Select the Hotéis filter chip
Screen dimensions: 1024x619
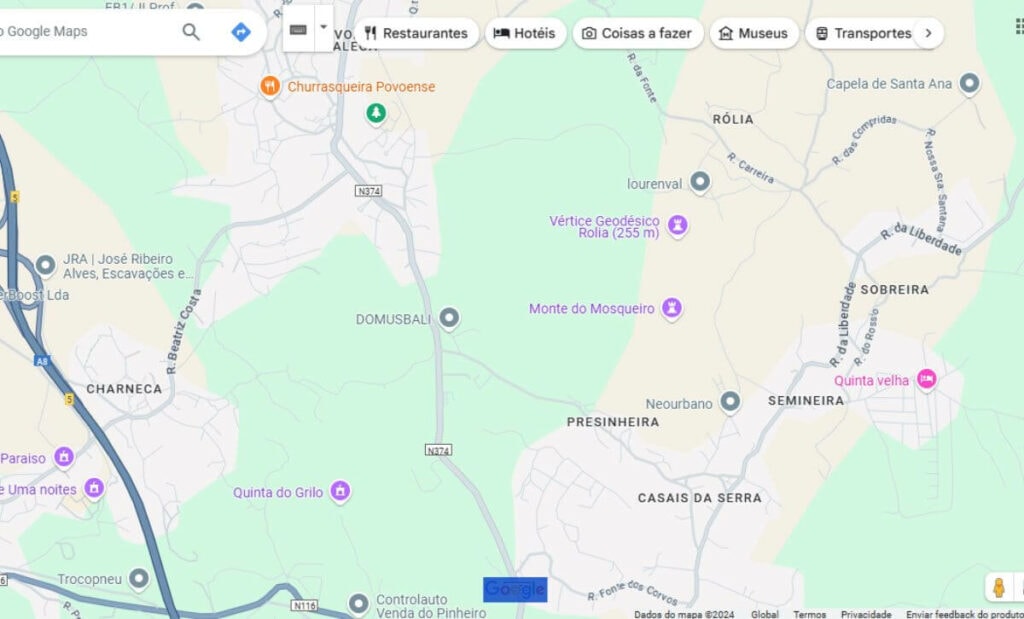point(525,33)
